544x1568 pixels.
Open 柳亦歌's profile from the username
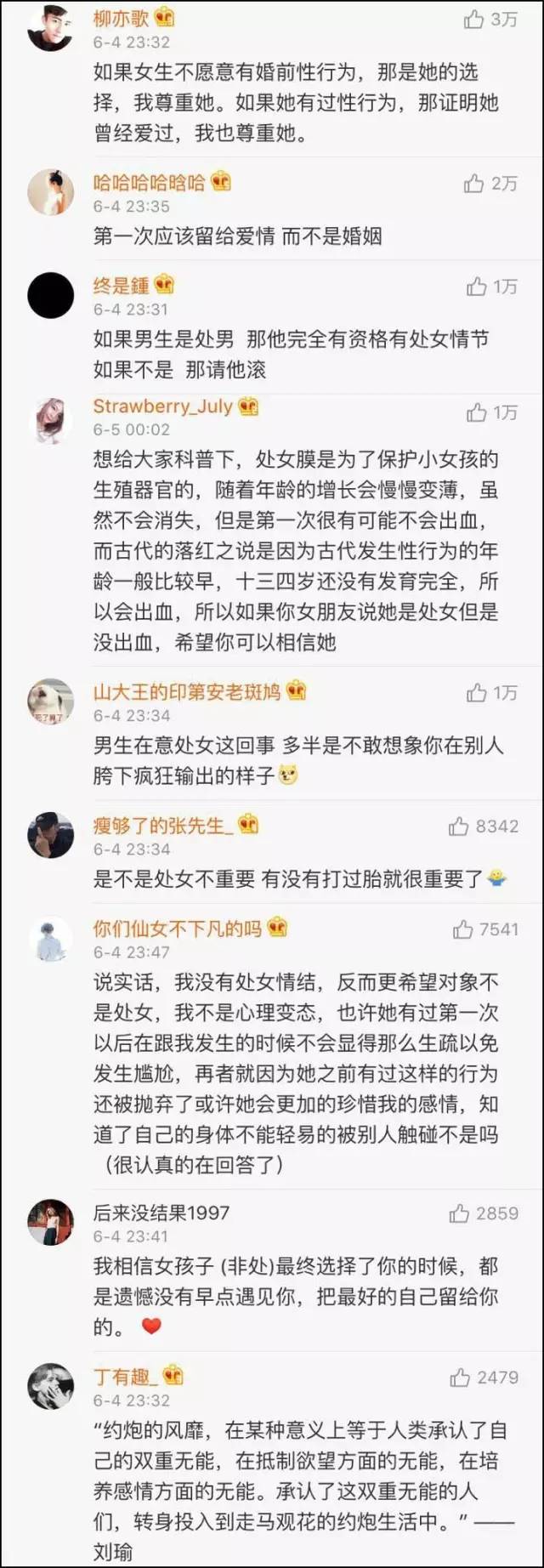point(121,18)
